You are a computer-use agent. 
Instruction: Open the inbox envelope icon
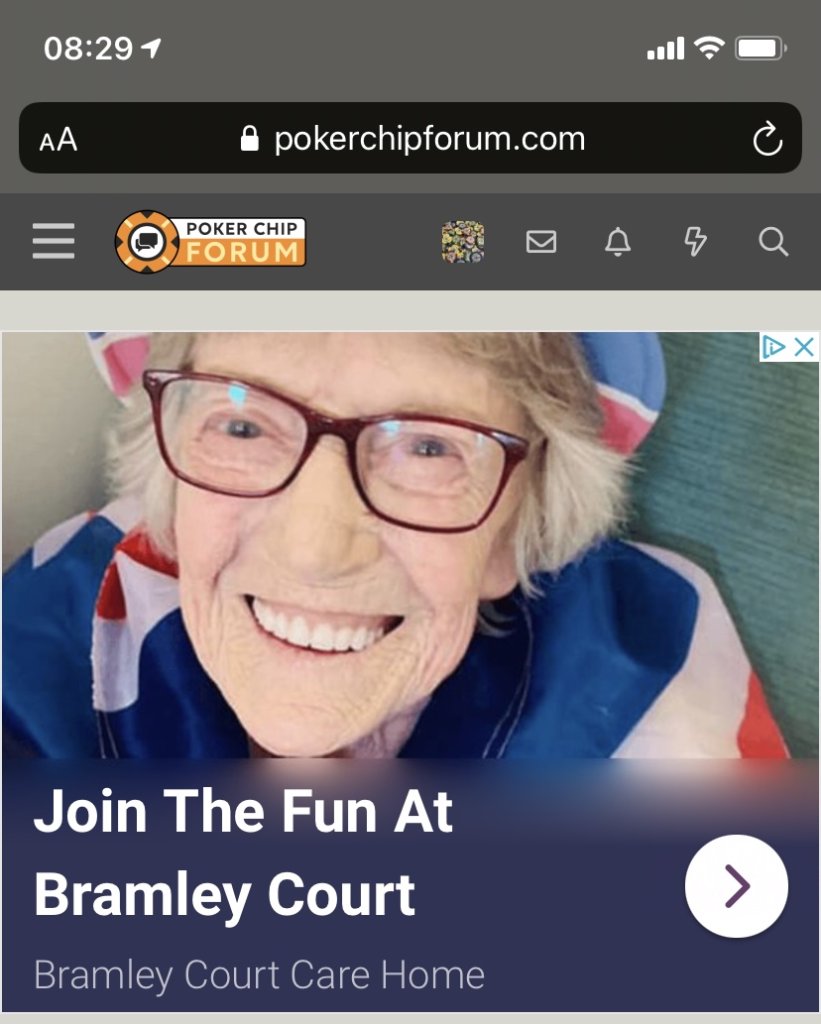click(x=541, y=241)
